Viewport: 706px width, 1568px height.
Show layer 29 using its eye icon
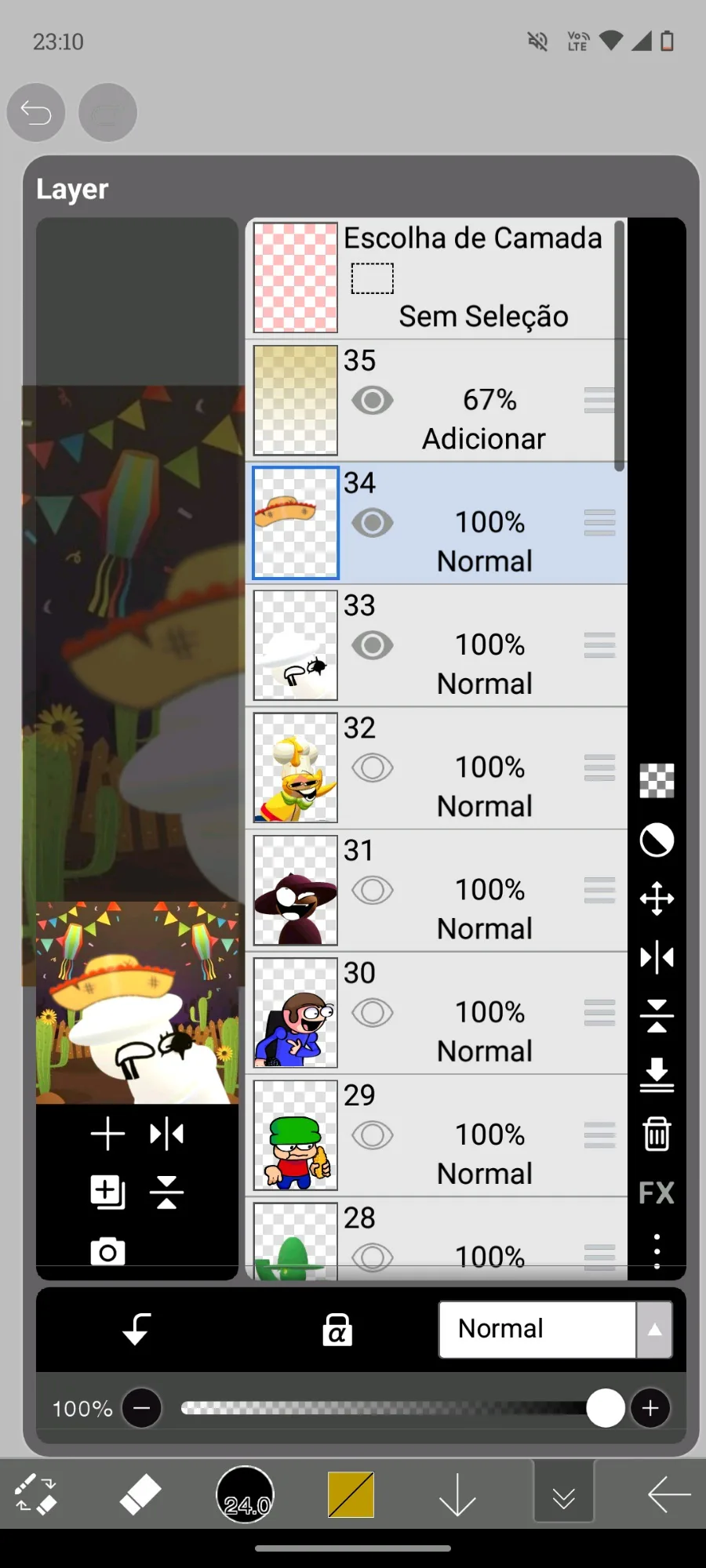tap(373, 1134)
